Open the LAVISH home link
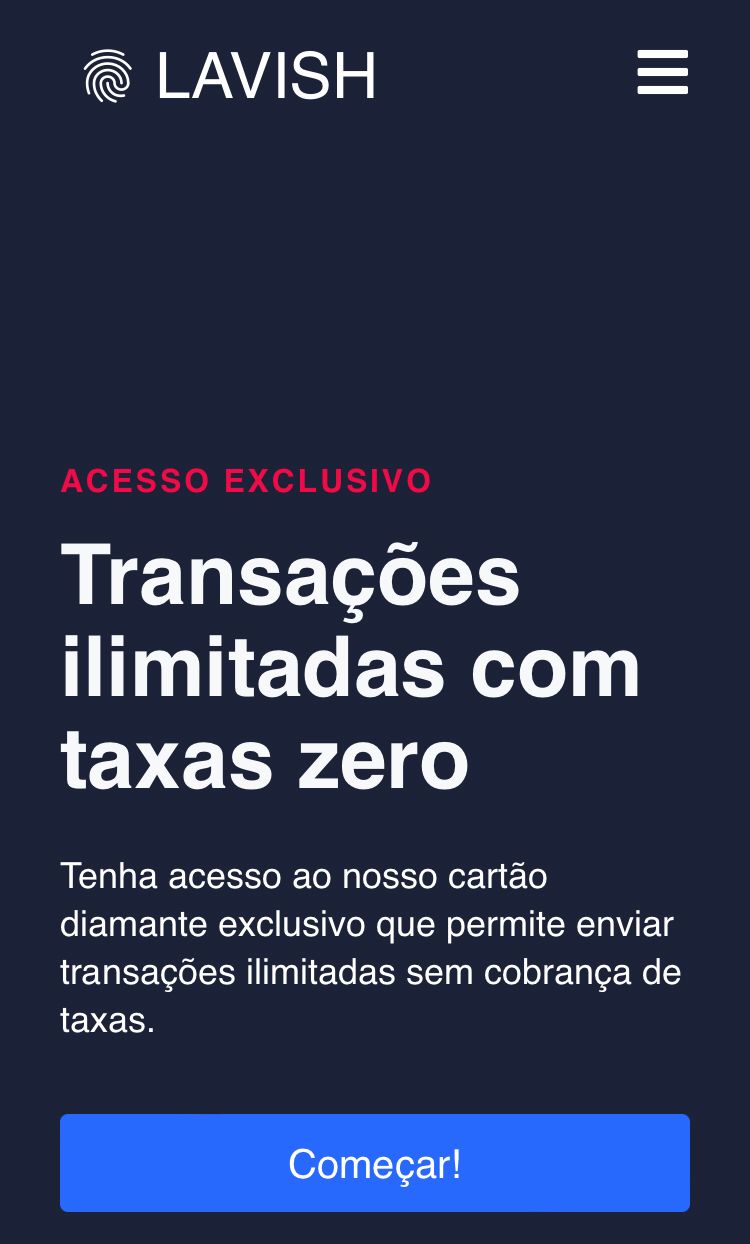750x1244 pixels. point(230,76)
